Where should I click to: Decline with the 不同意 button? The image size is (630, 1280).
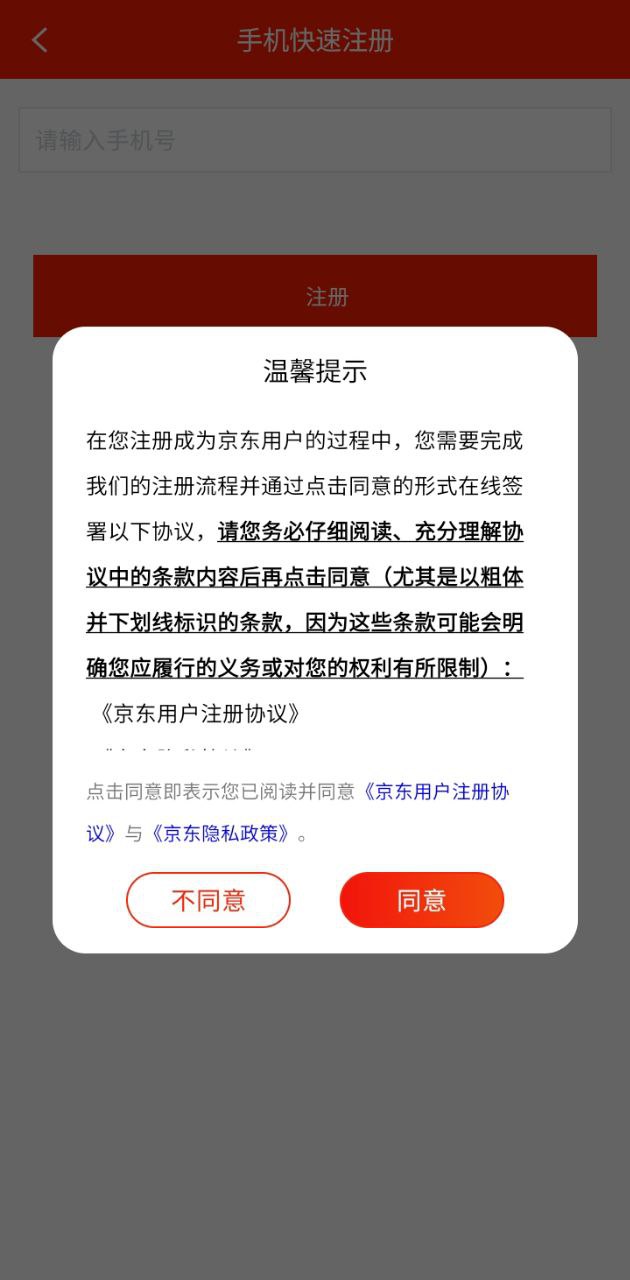(x=208, y=900)
